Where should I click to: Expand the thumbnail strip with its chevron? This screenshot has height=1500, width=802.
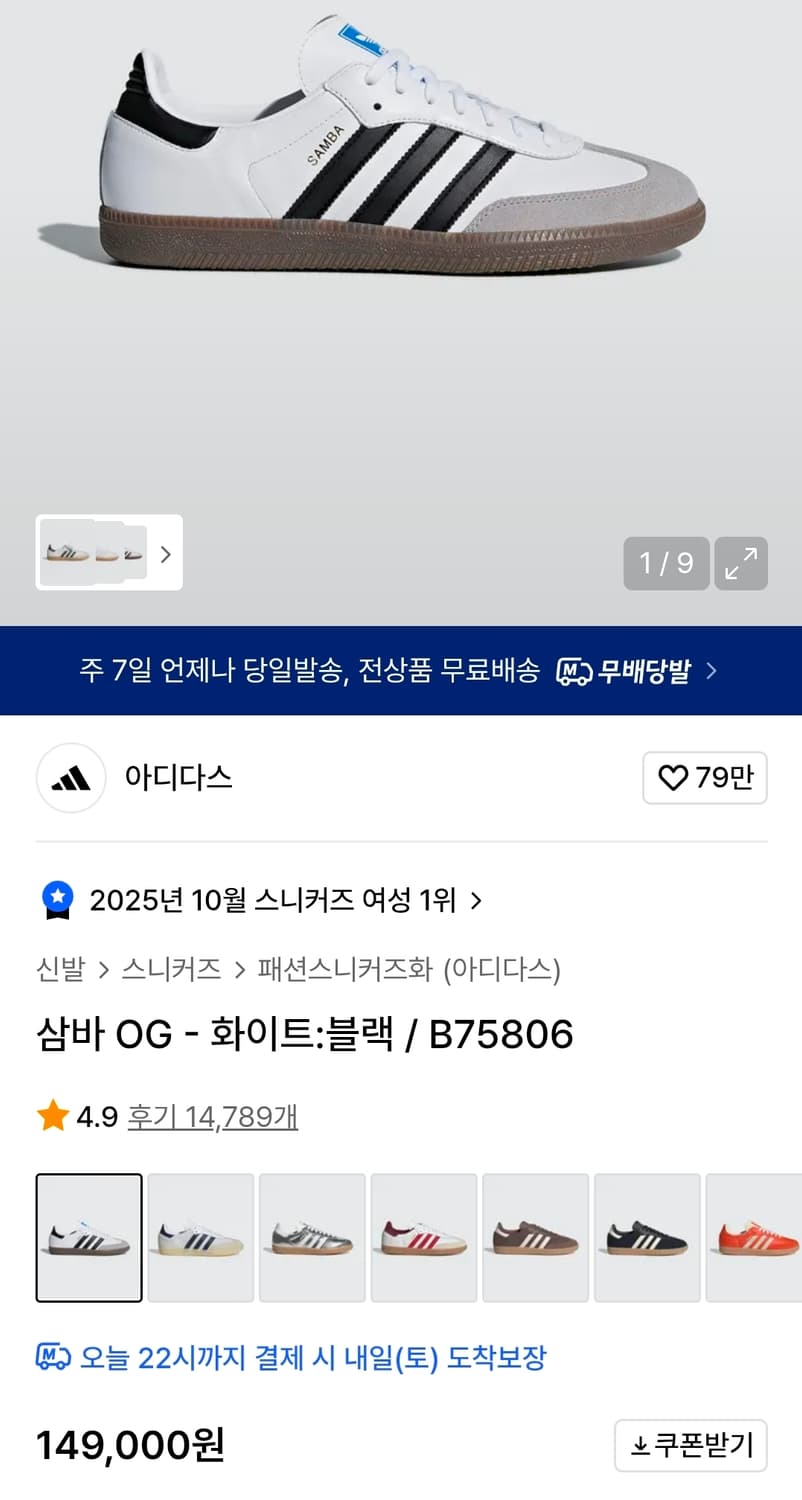click(165, 554)
